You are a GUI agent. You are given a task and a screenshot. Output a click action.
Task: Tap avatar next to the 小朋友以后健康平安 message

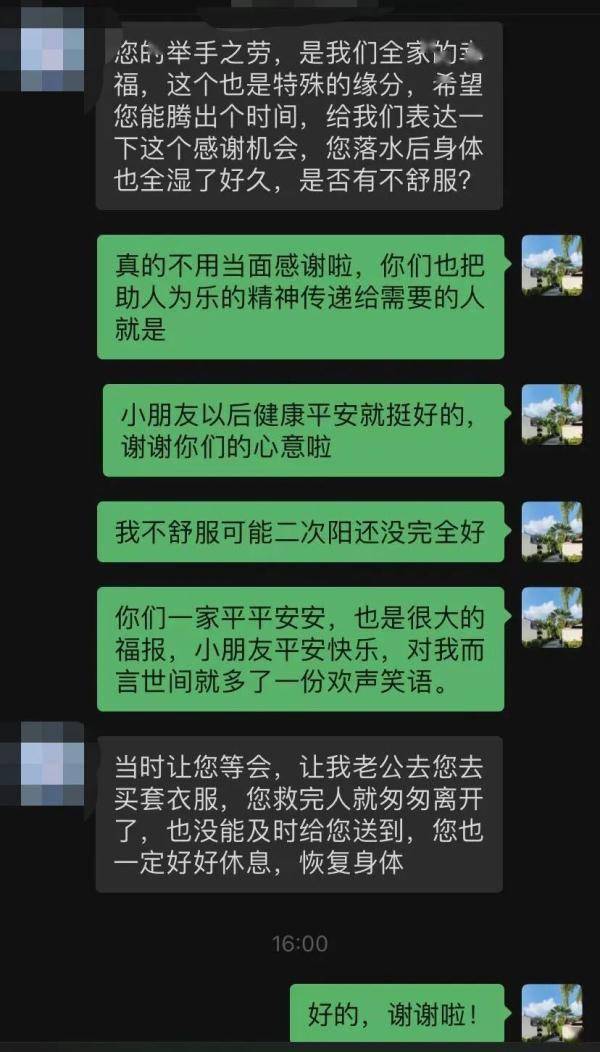[x=551, y=414]
